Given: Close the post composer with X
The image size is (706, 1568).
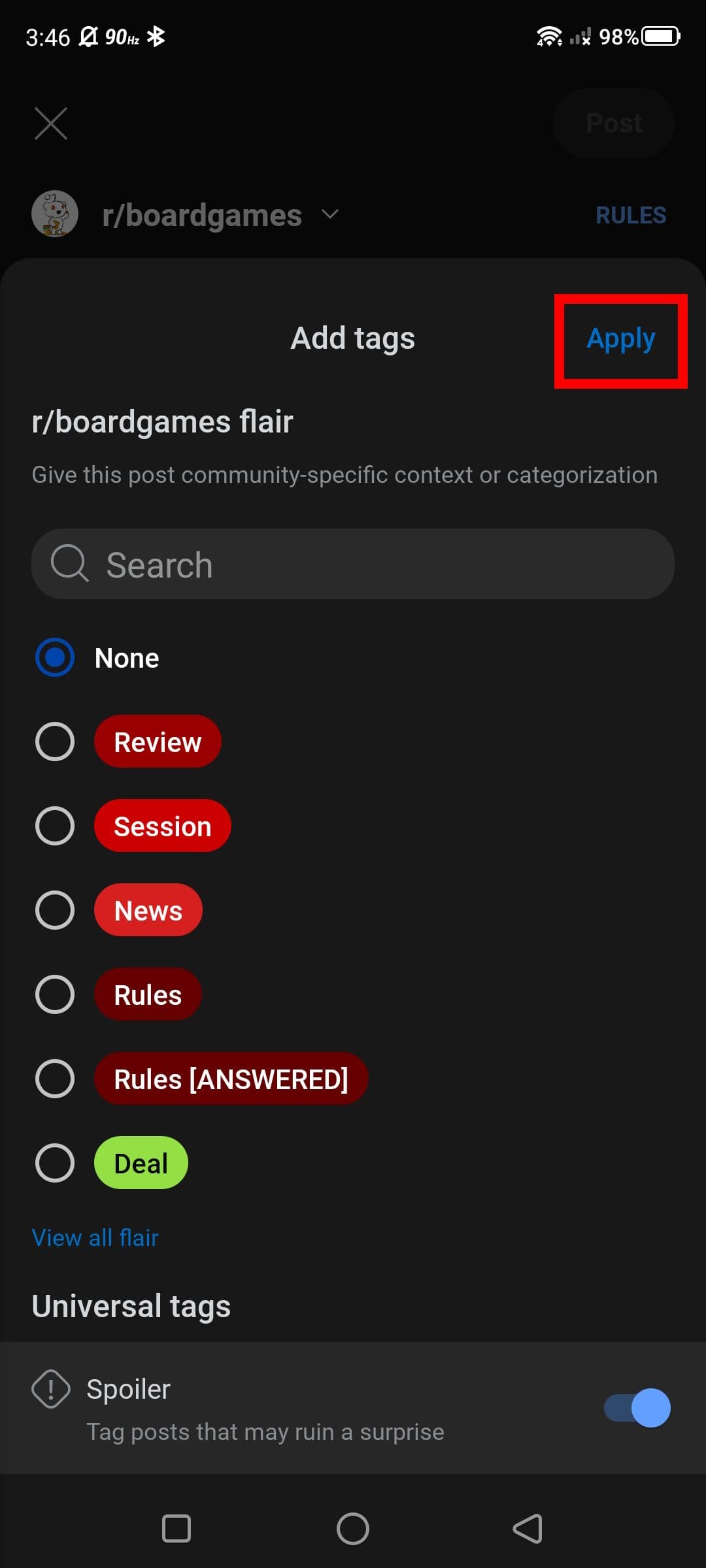Looking at the screenshot, I should 51,123.
